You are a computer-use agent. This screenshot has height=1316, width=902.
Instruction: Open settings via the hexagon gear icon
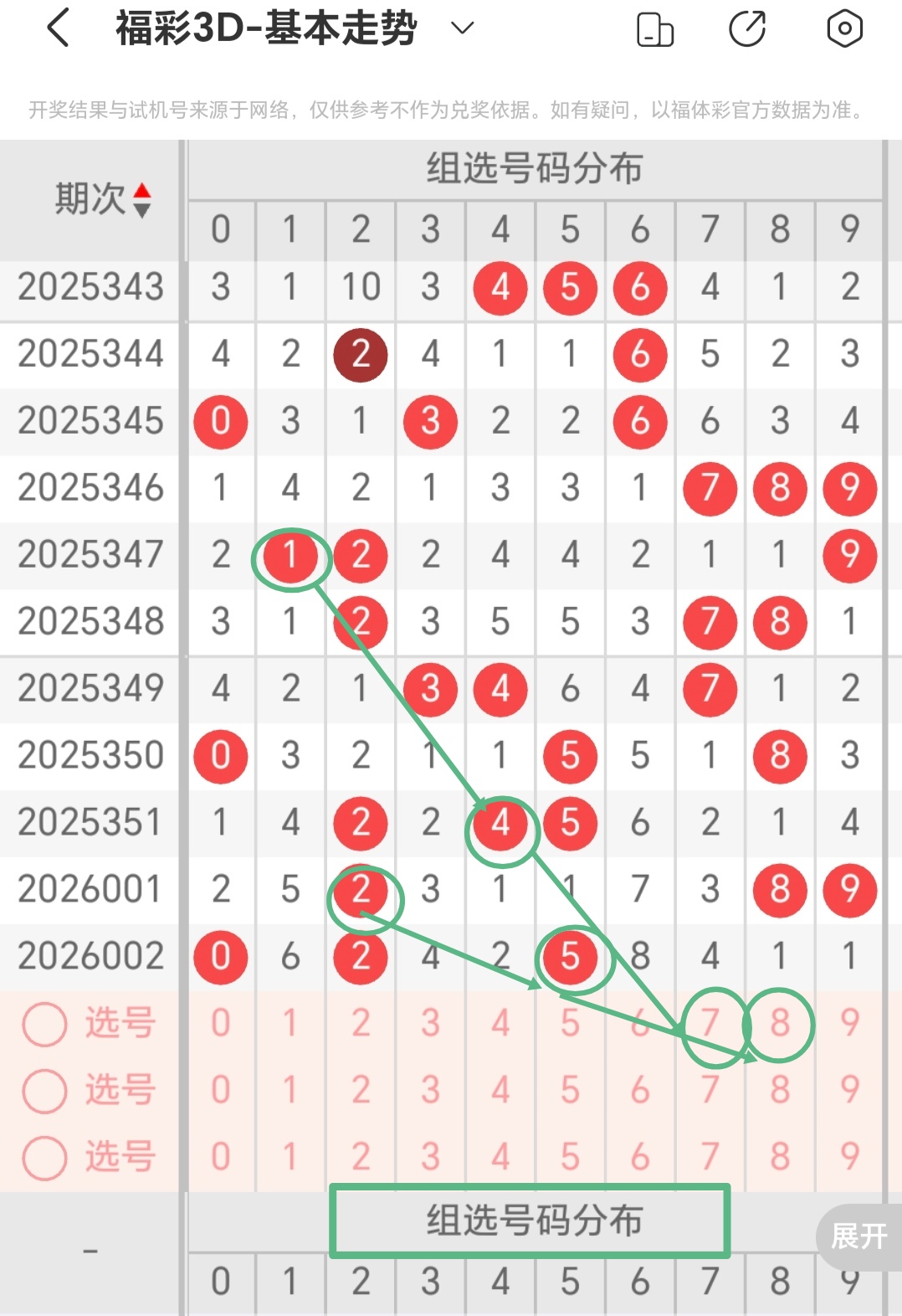[x=844, y=28]
